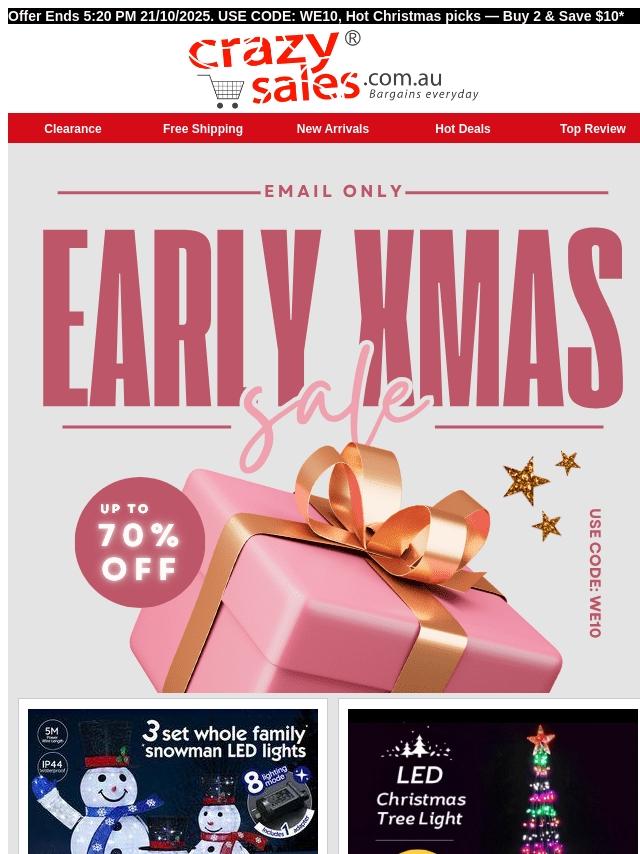Tap the offer ends WE10 code banner
Image resolution: width=640 pixels, height=854 pixels.
[316, 16]
